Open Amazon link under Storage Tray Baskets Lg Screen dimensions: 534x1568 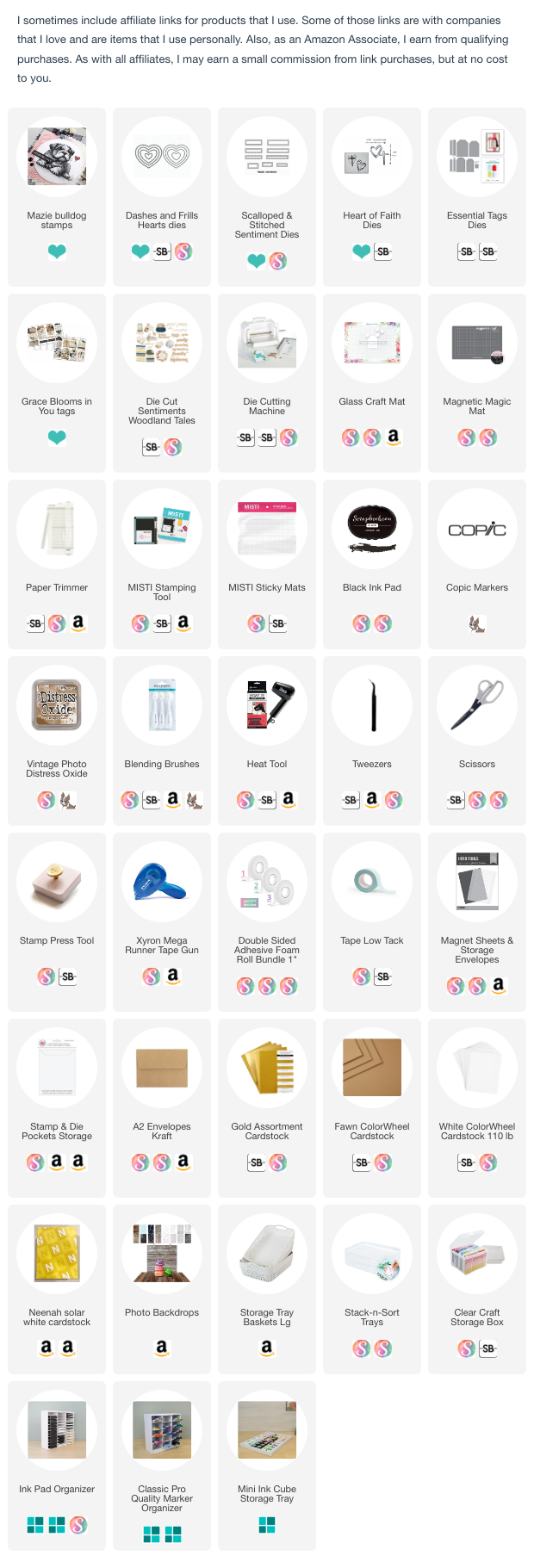[x=267, y=1348]
